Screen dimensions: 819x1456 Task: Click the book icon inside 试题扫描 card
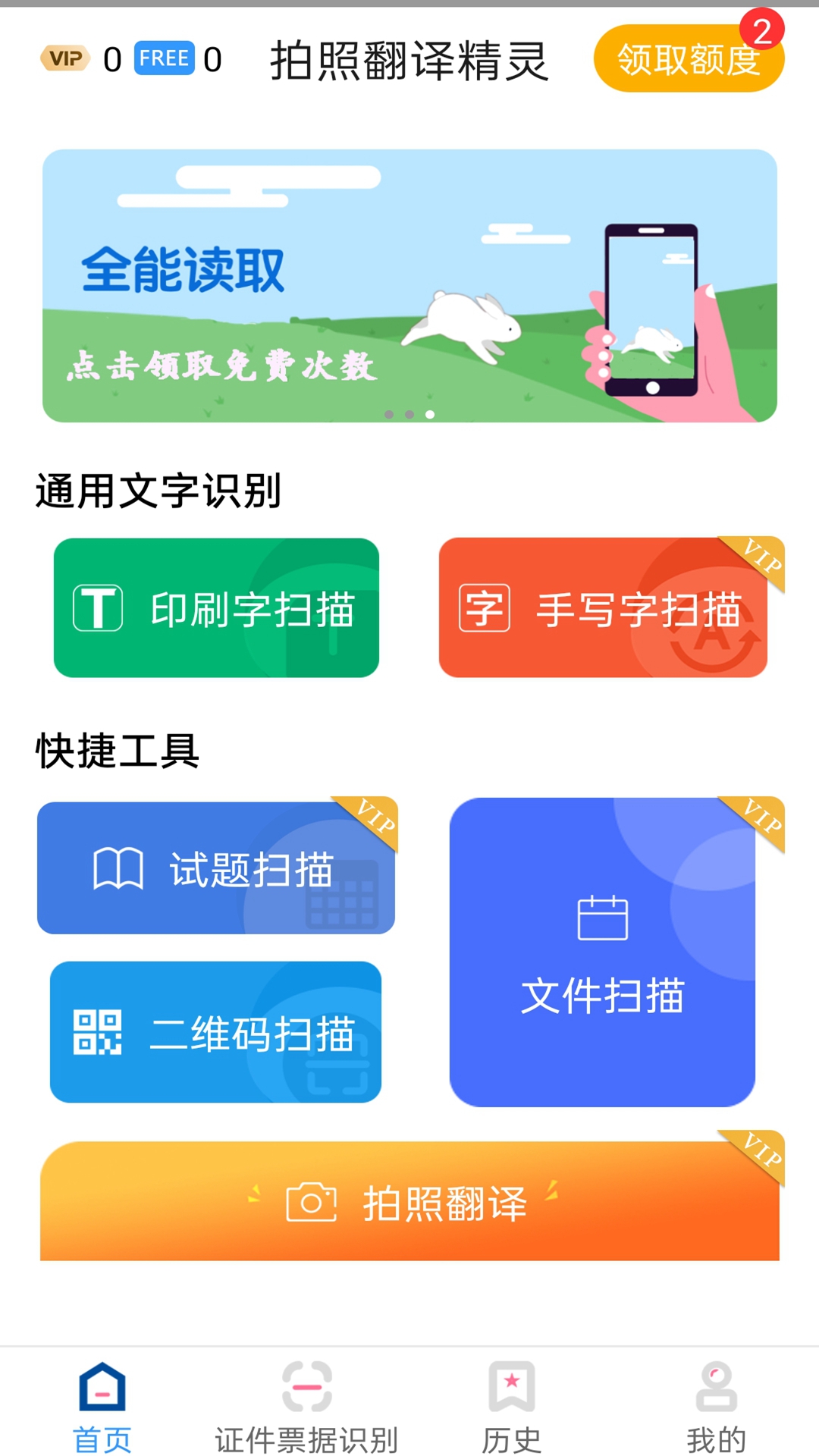(118, 869)
